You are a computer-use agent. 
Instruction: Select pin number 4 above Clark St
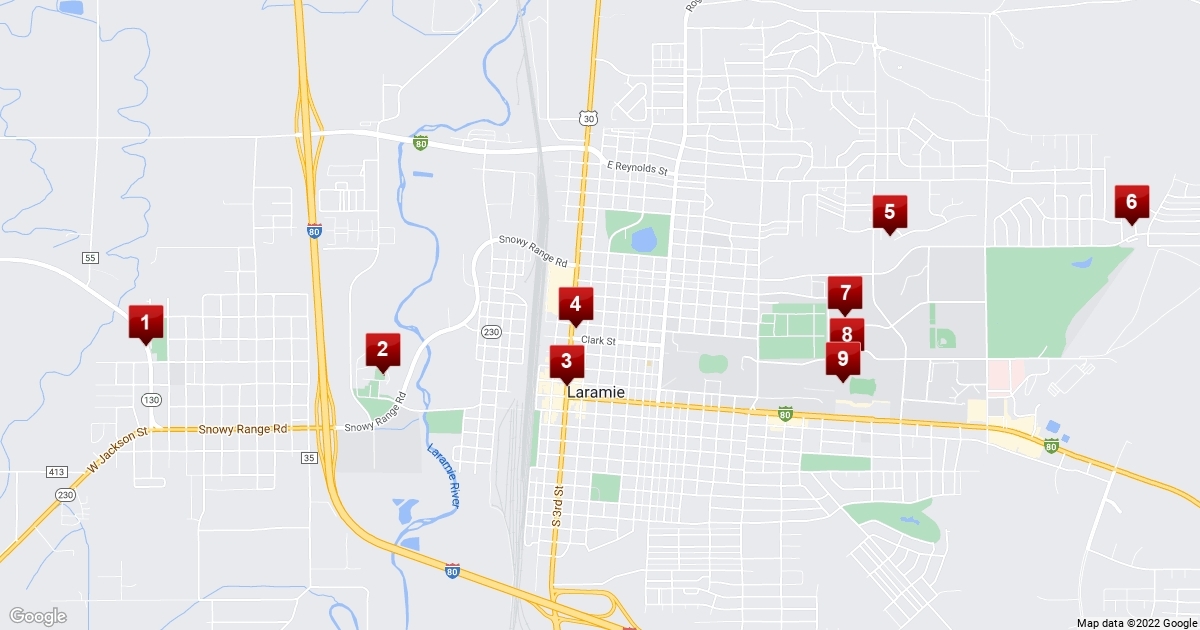tap(575, 304)
